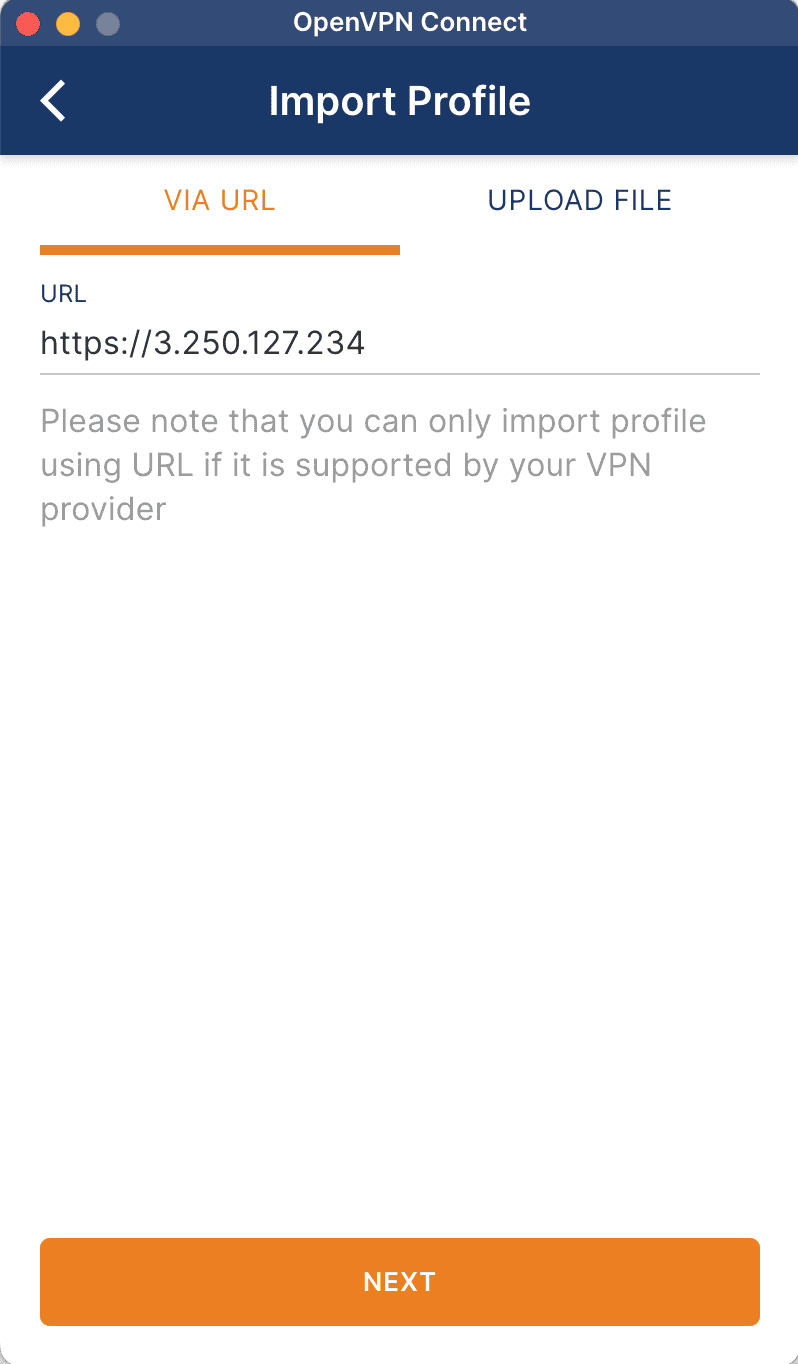Tap the NEXT button
The height and width of the screenshot is (1364, 798).
[x=399, y=1281]
